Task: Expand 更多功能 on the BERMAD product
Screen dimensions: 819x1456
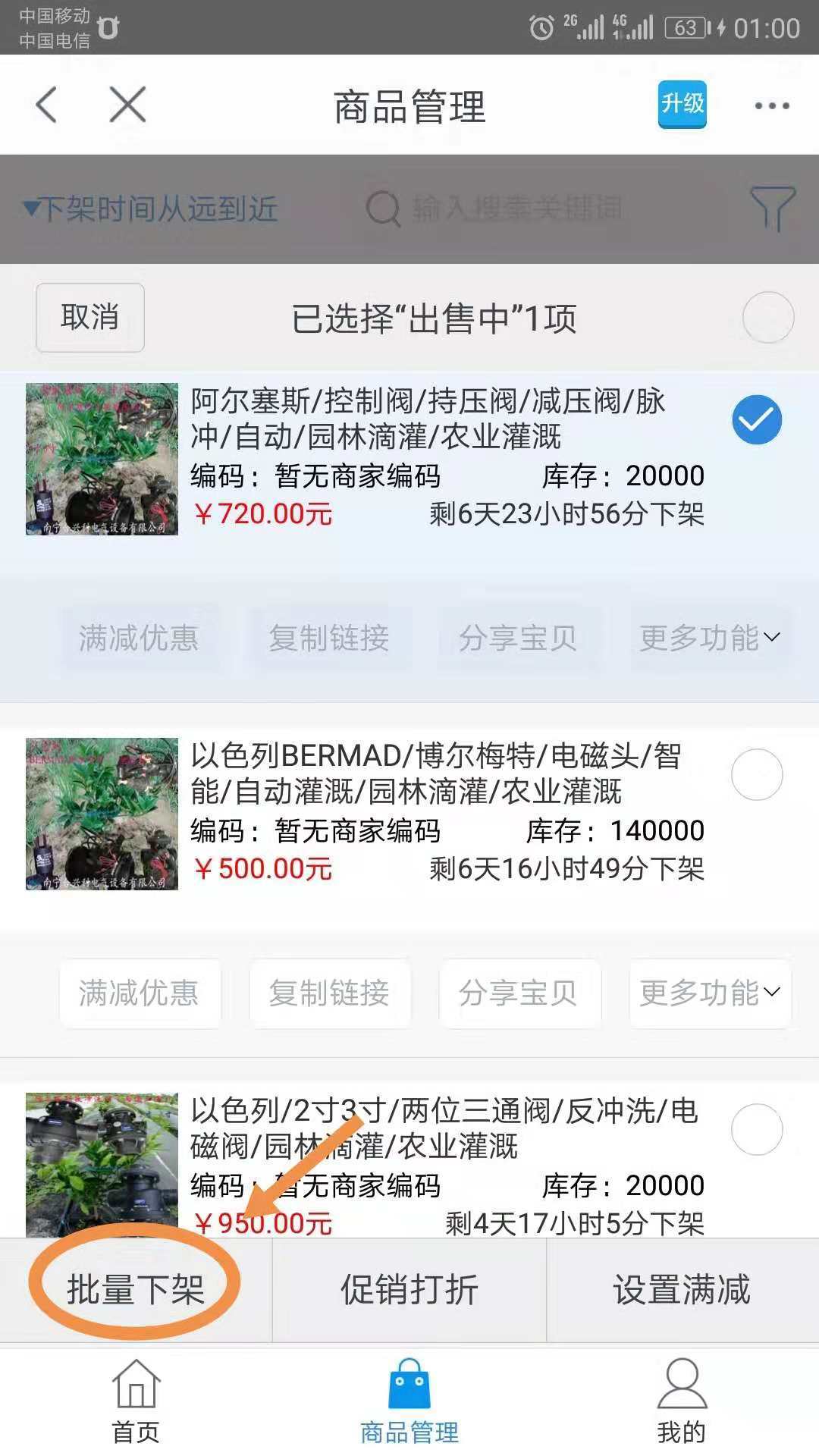Action: tap(708, 992)
